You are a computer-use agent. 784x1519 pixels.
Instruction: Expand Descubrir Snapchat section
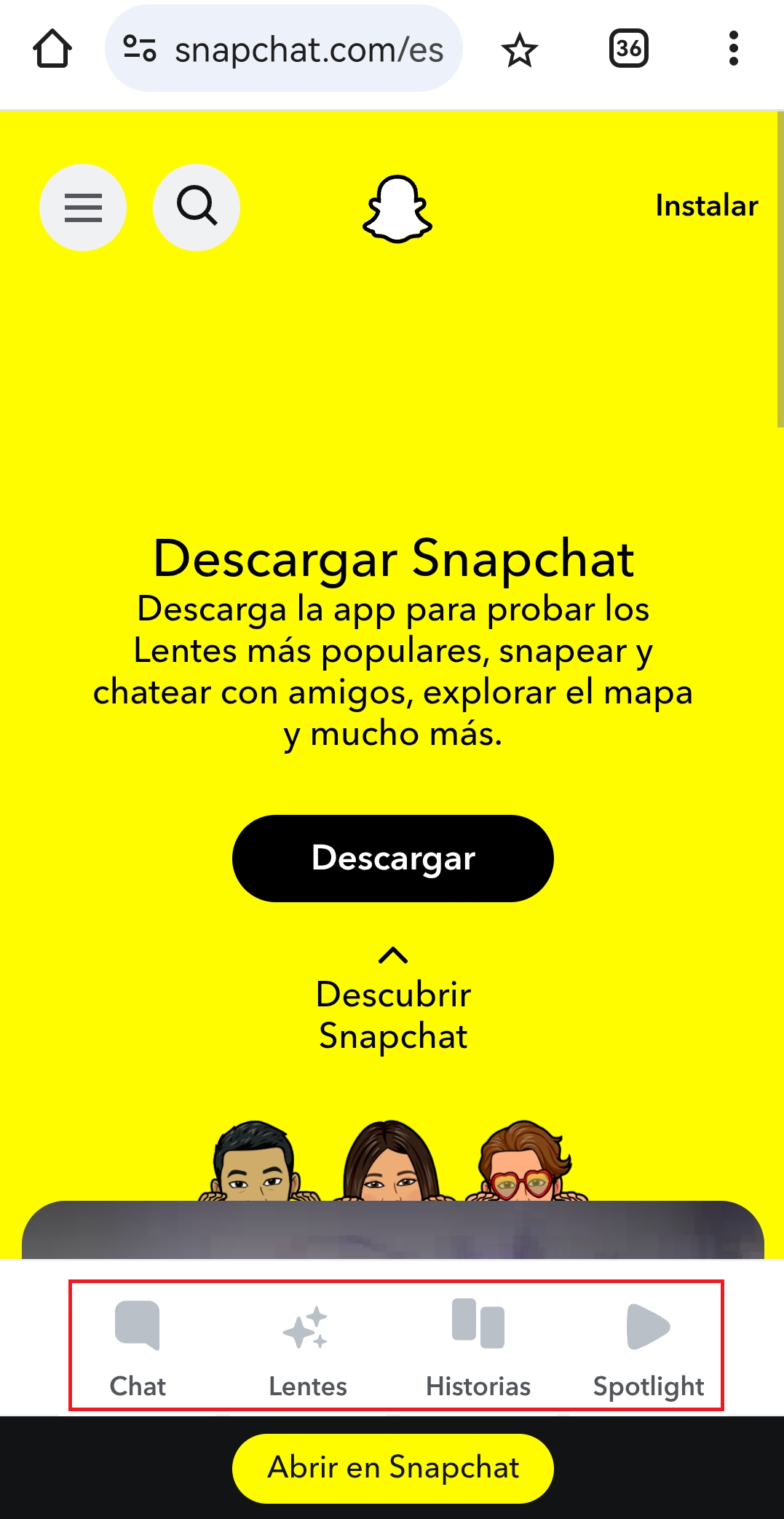click(393, 998)
